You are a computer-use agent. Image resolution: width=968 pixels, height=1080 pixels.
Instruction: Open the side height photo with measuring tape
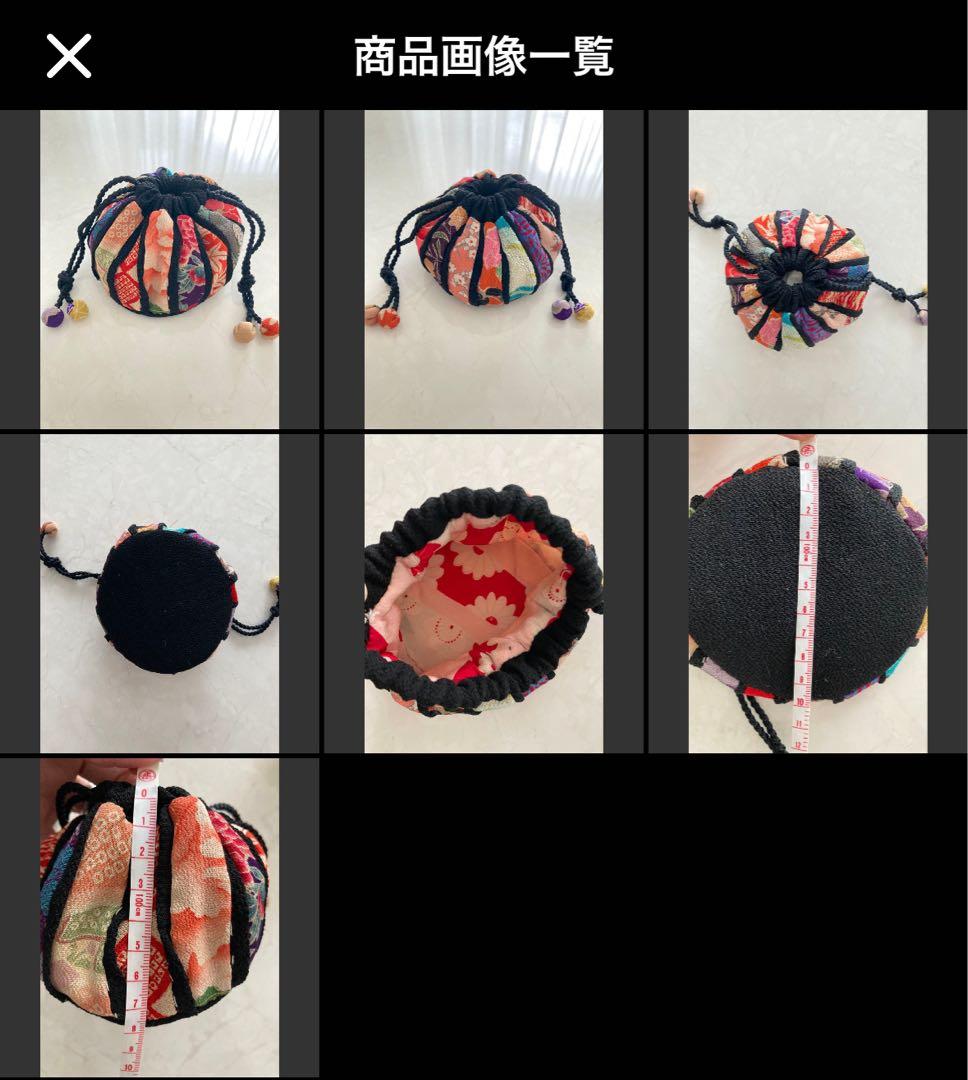(159, 917)
